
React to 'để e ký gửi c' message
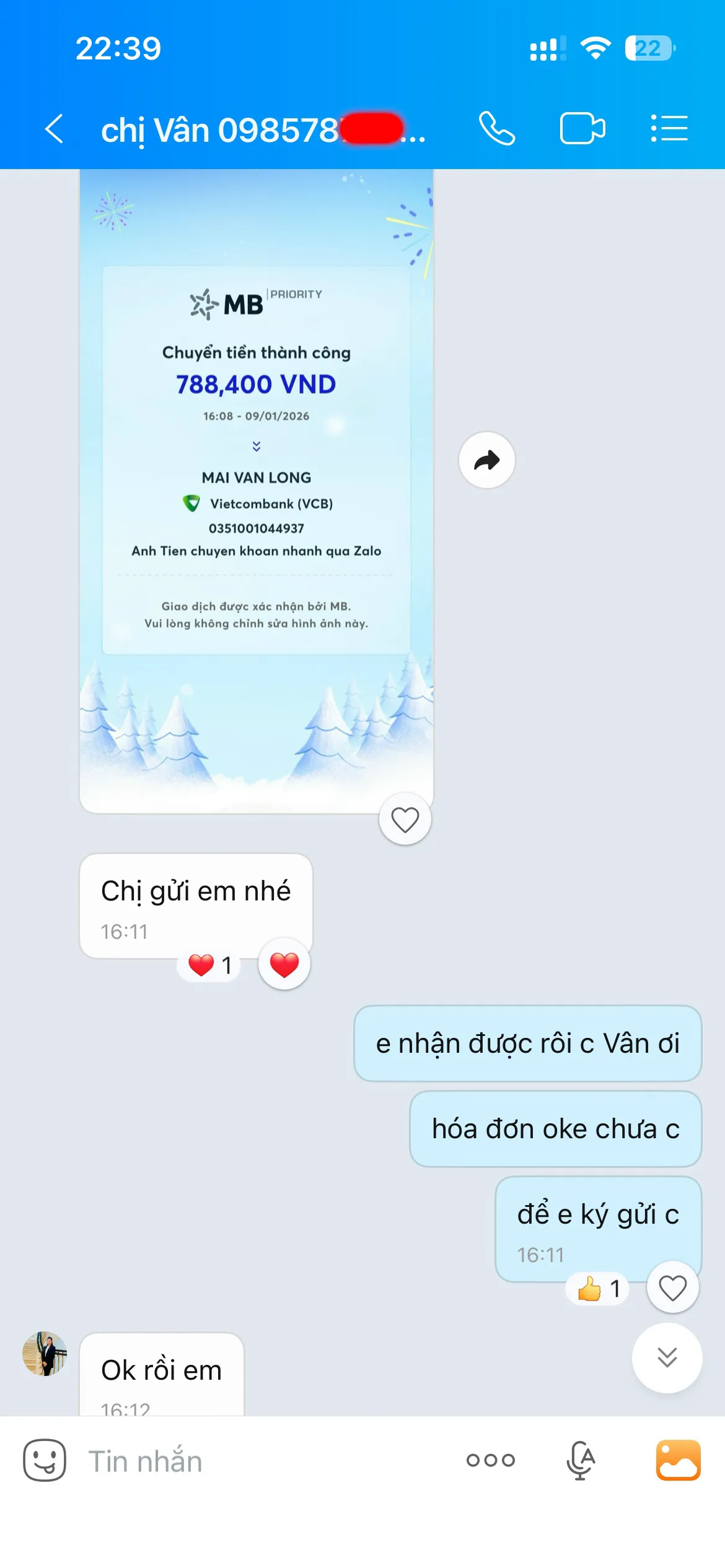pyautogui.click(x=672, y=1288)
